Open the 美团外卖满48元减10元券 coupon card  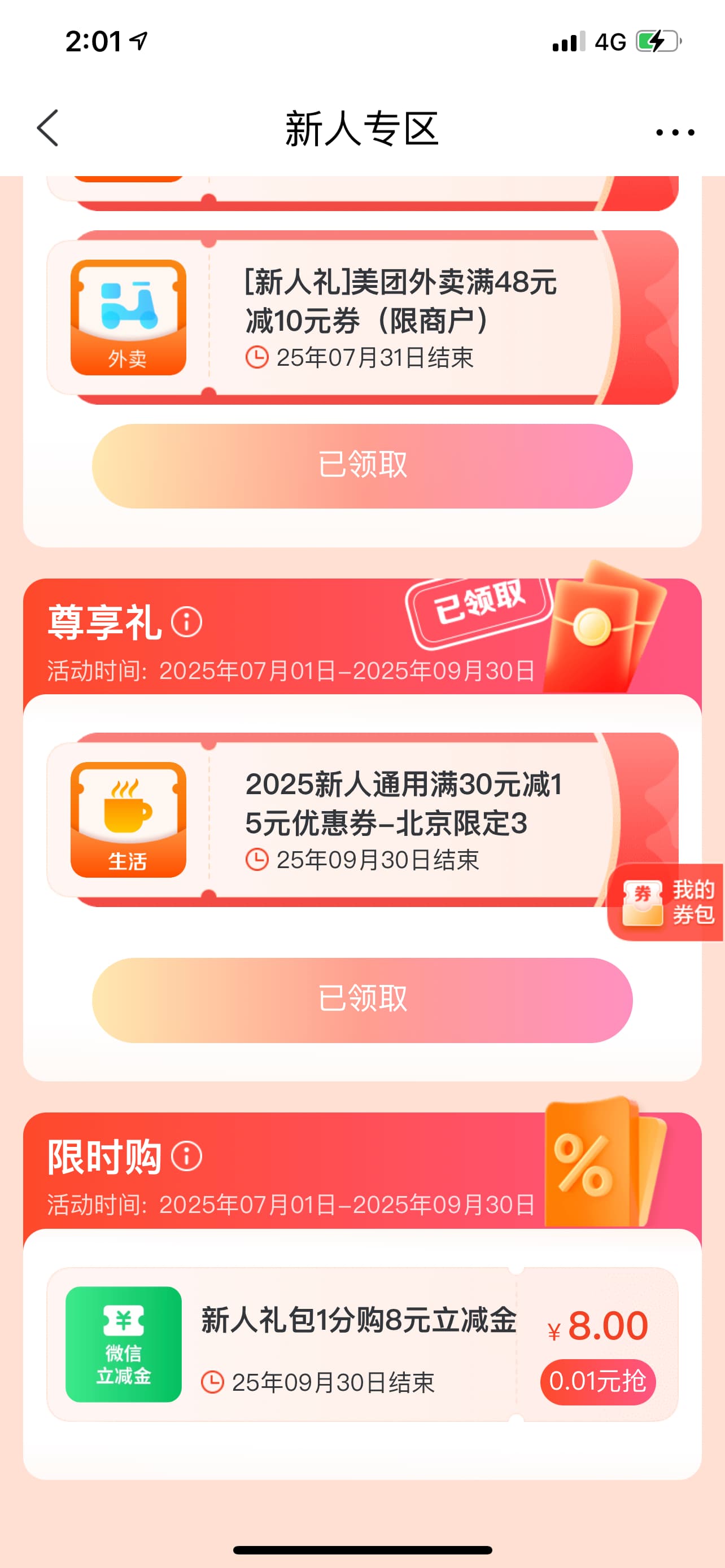click(363, 317)
